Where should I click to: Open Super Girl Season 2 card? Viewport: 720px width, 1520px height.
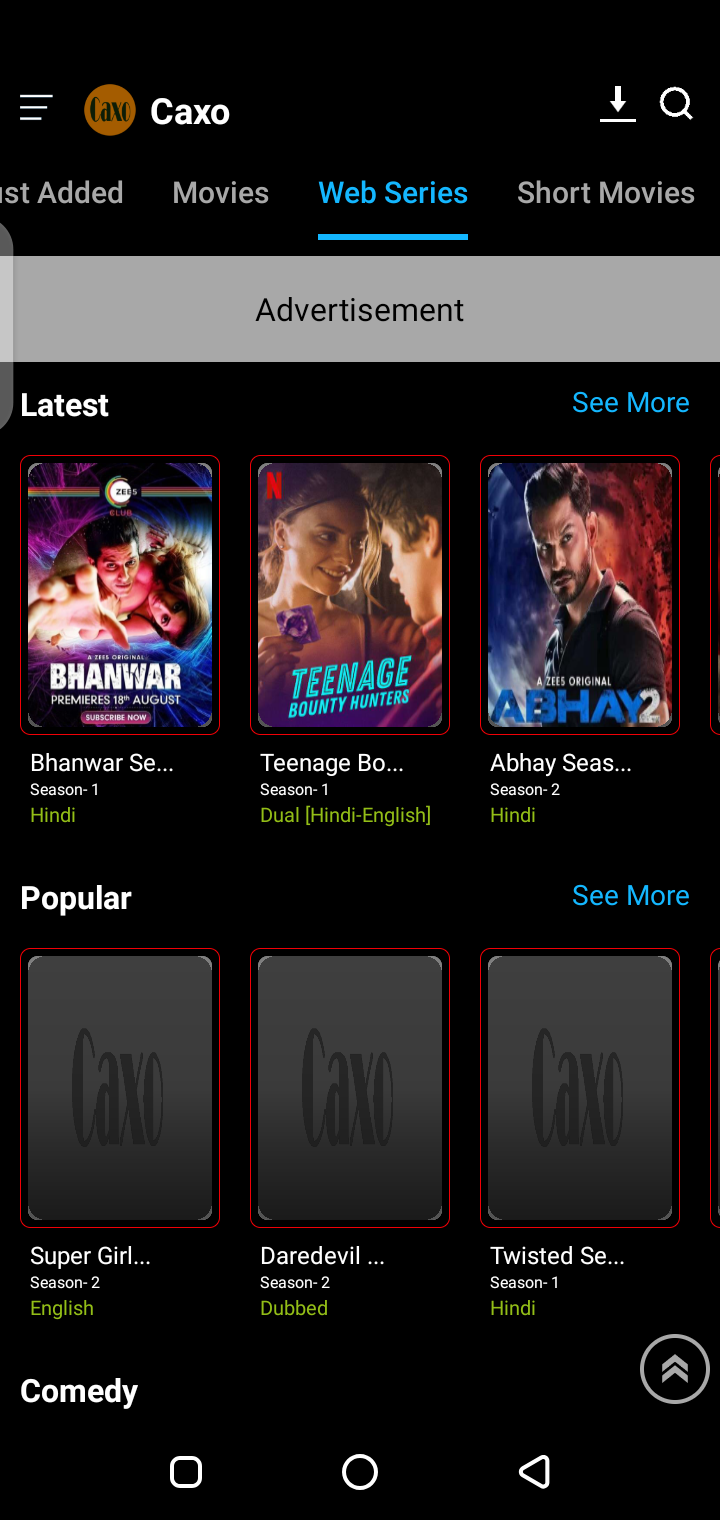click(120, 1088)
